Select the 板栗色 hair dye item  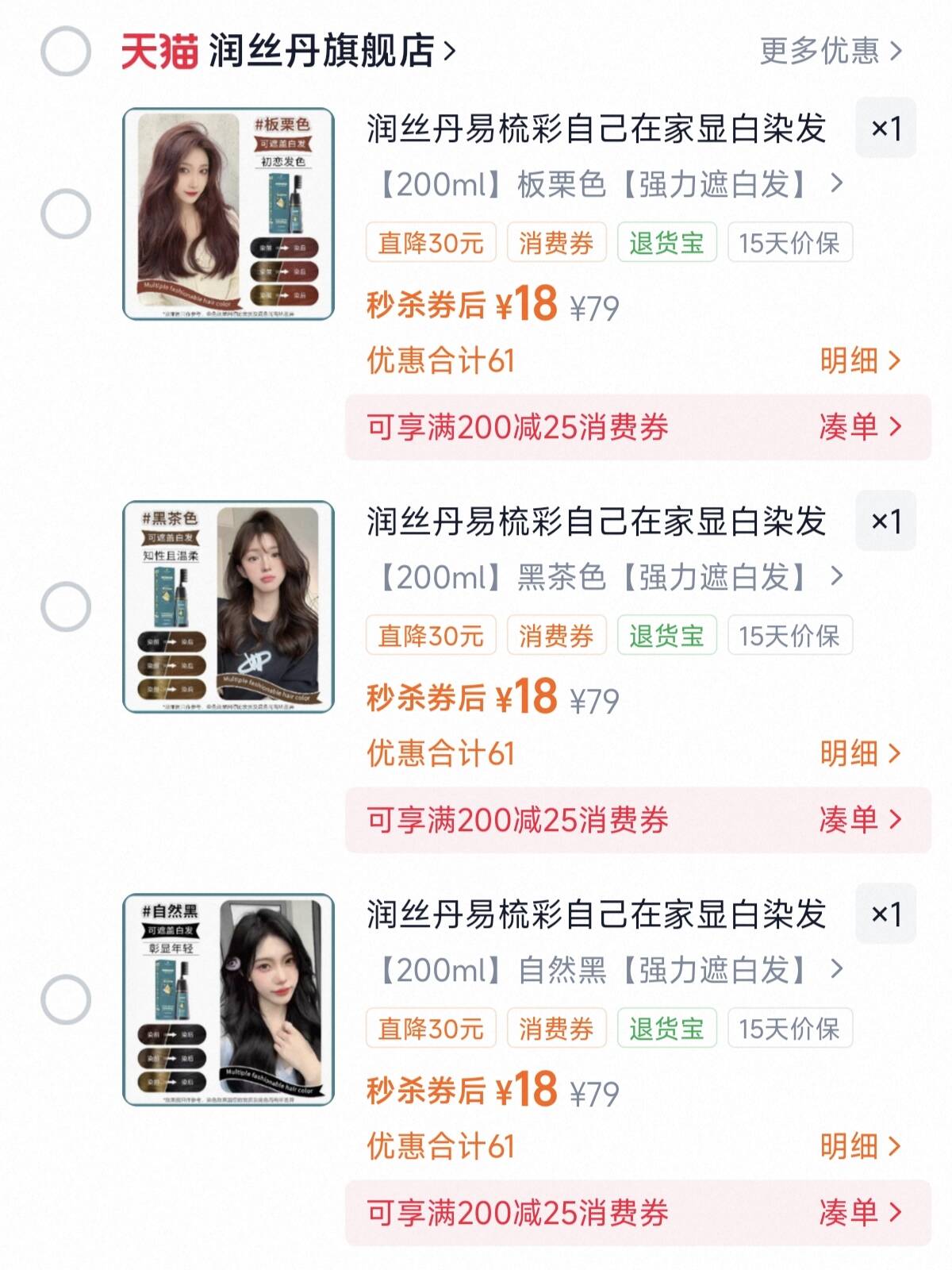[x=66, y=214]
